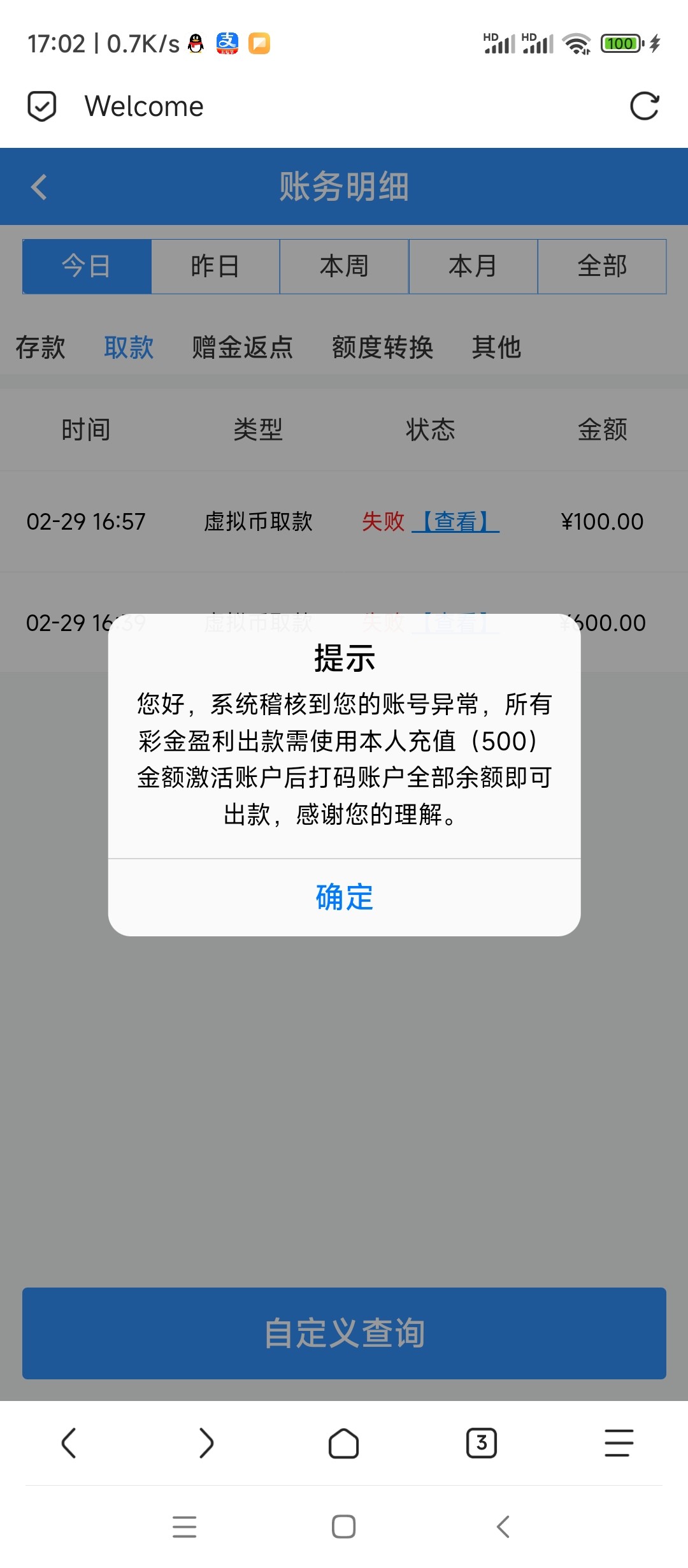View 赠金返点 records

coord(242,348)
